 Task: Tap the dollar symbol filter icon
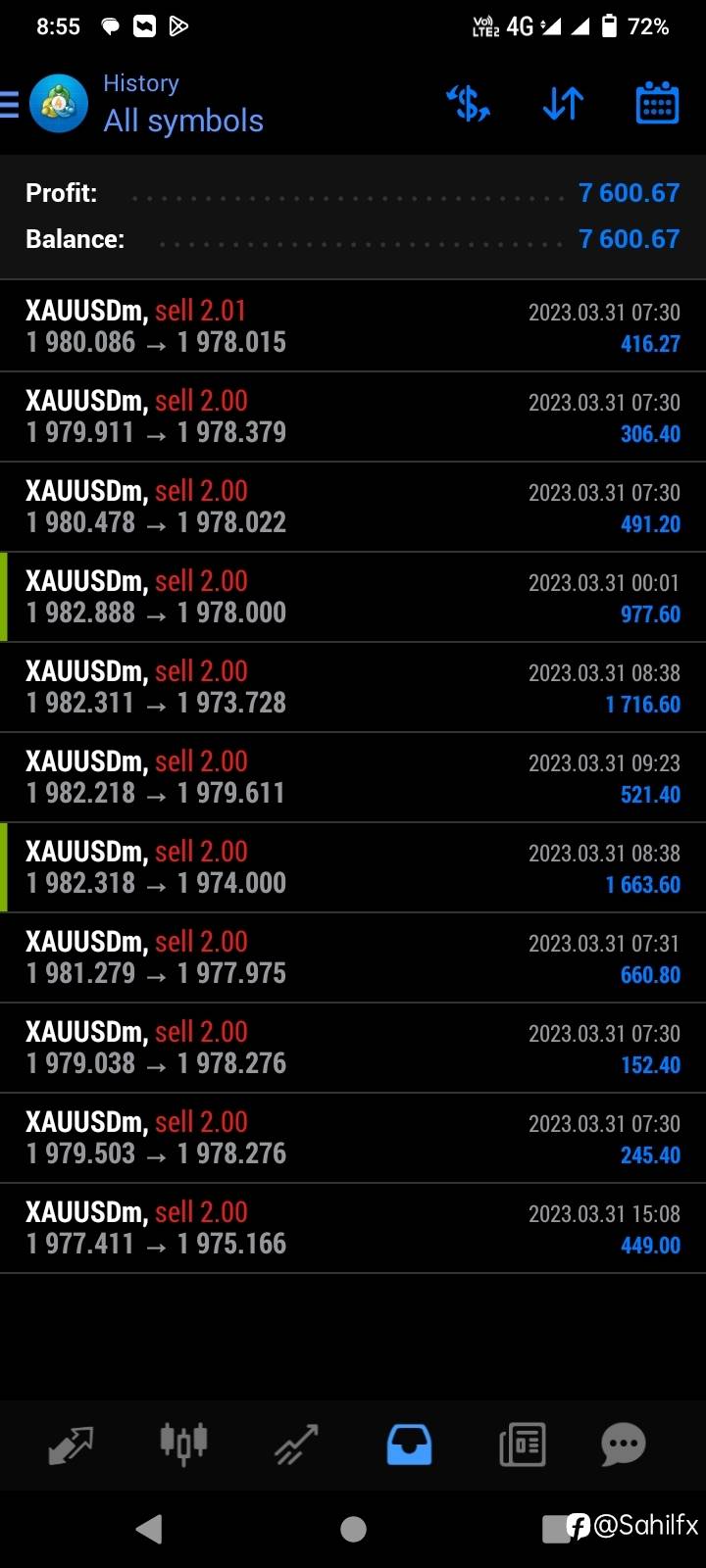click(x=469, y=103)
